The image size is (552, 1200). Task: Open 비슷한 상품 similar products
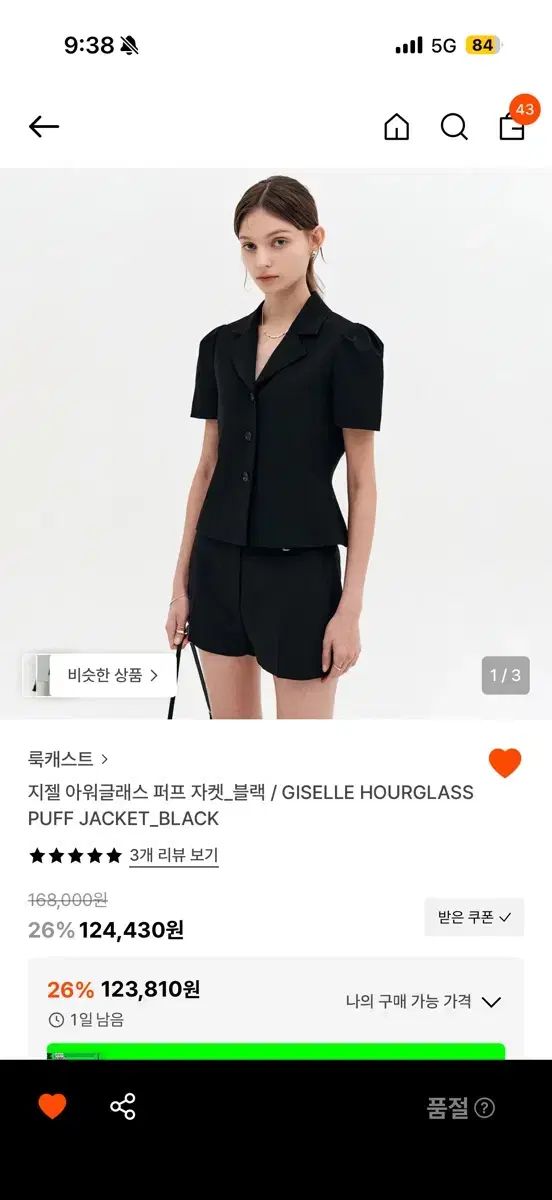(100, 675)
